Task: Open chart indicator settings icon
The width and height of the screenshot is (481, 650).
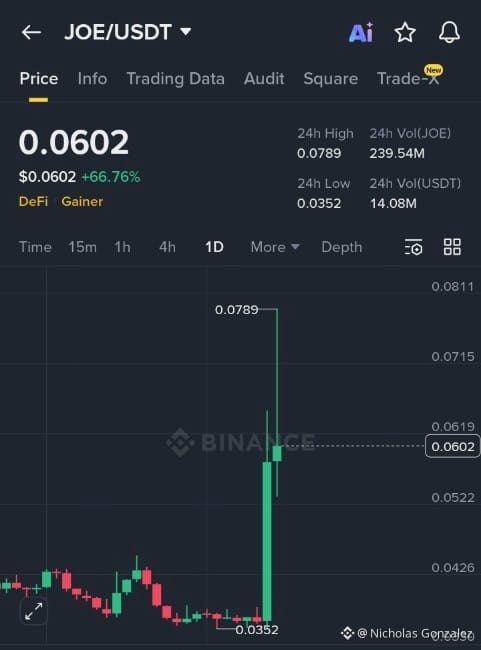Action: click(413, 247)
